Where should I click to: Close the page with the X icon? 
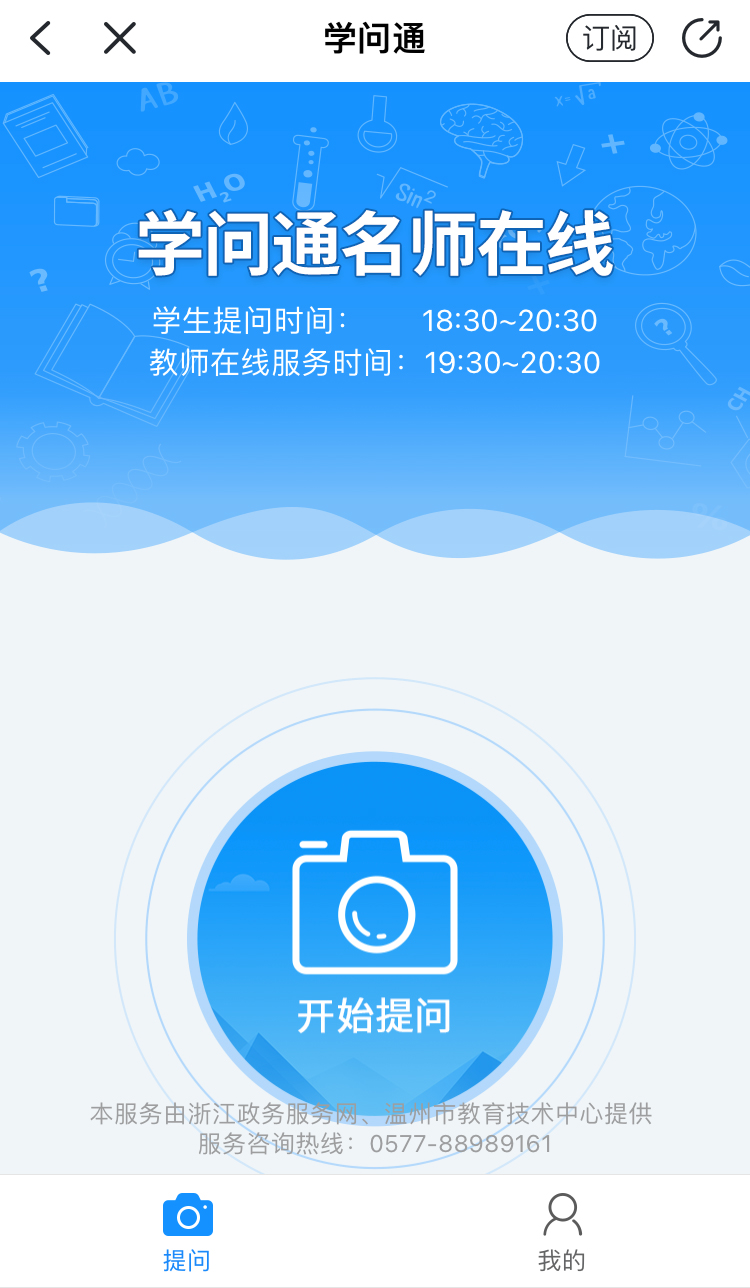[x=120, y=39]
